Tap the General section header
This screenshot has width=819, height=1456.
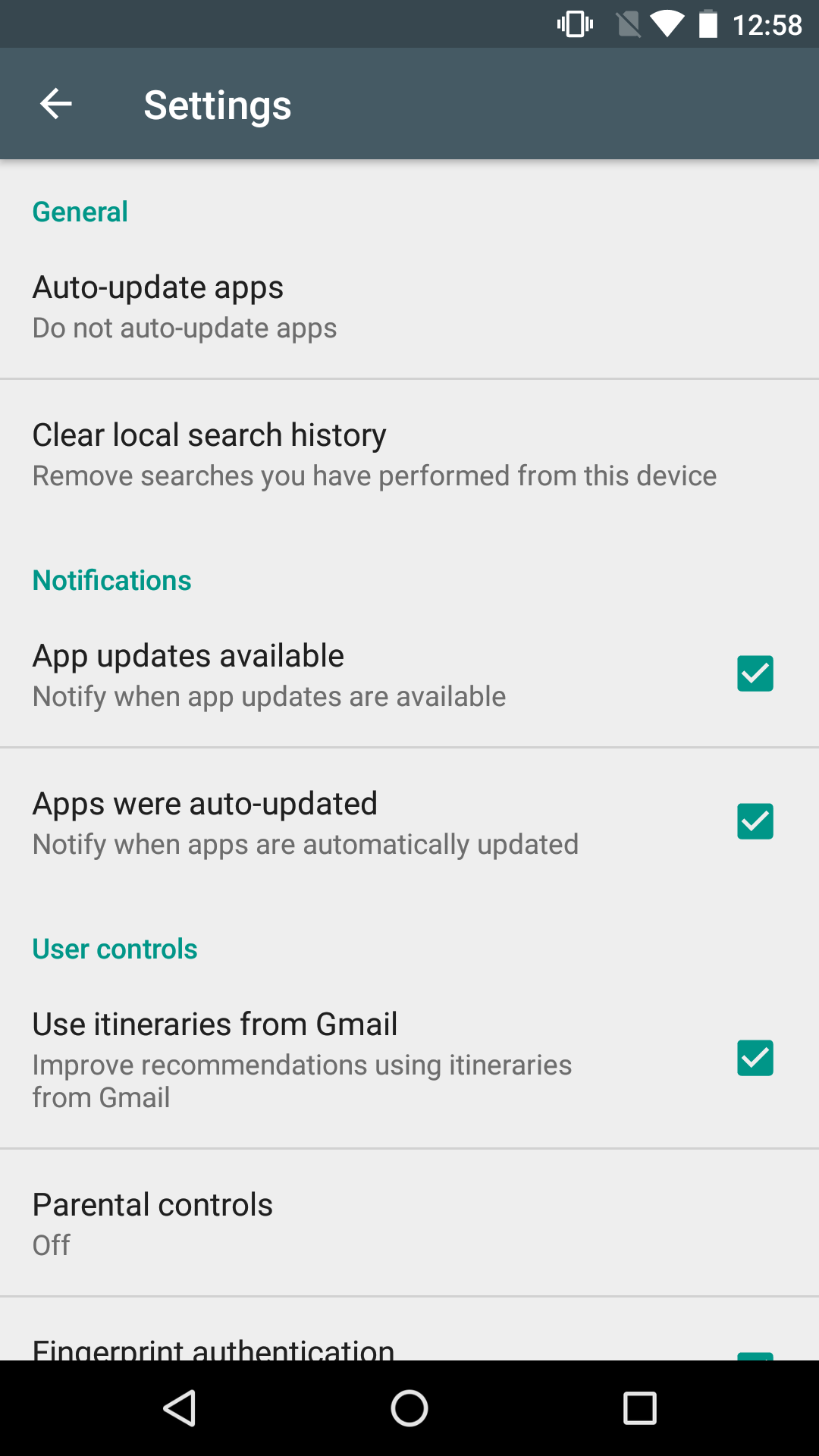pyautogui.click(x=80, y=212)
